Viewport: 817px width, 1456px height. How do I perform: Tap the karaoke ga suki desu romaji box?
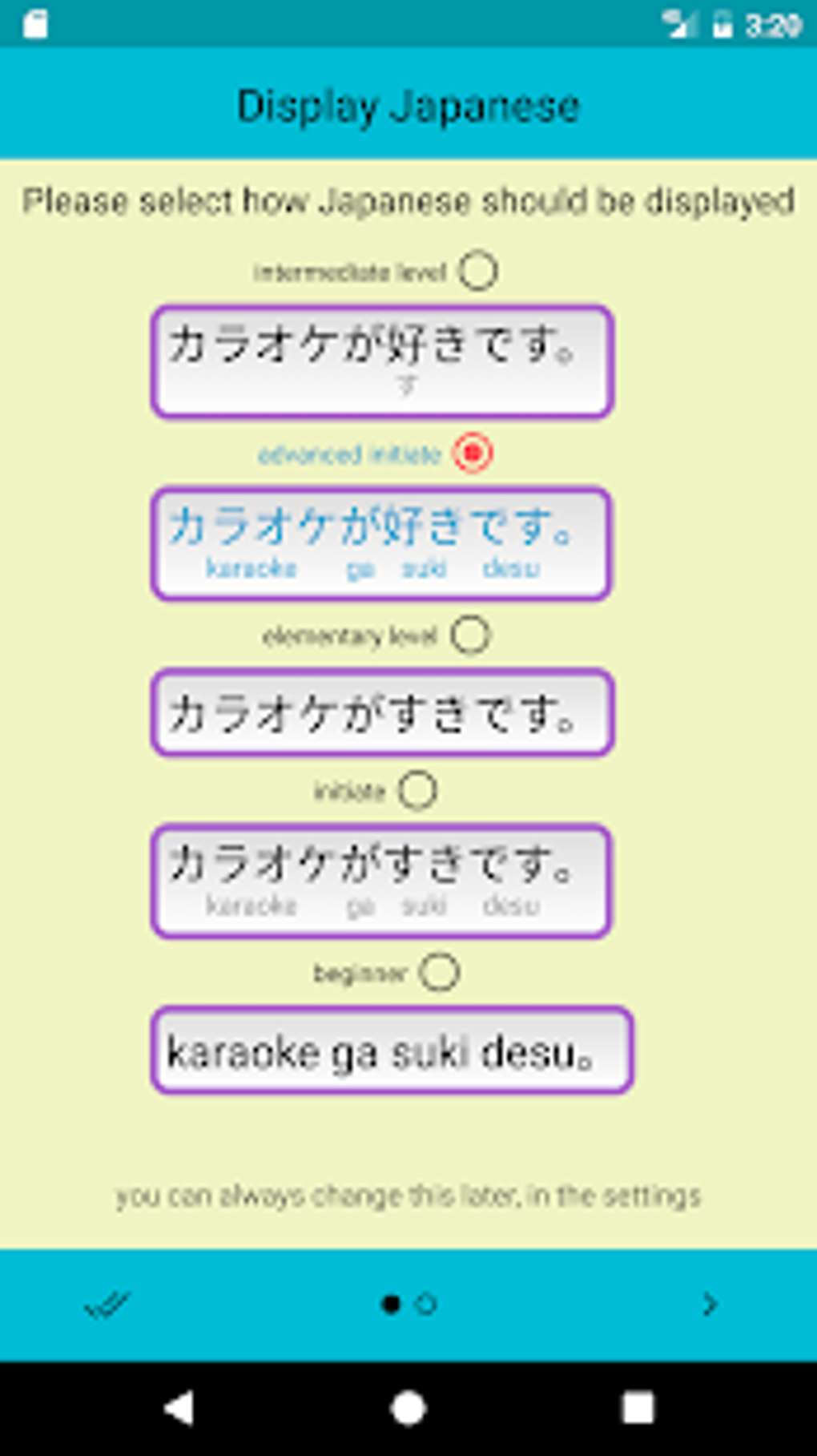392,1051
